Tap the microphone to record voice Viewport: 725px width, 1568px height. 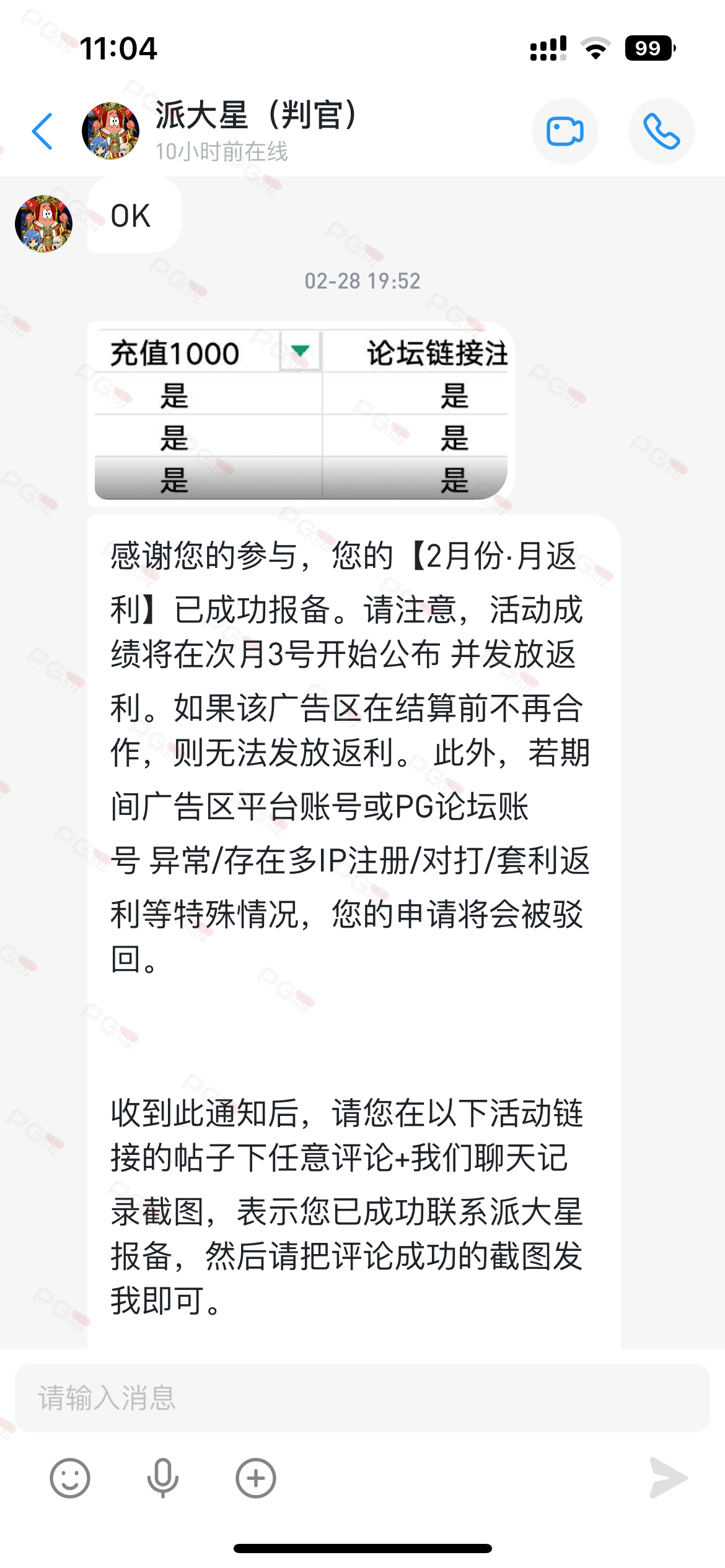pos(162,1478)
